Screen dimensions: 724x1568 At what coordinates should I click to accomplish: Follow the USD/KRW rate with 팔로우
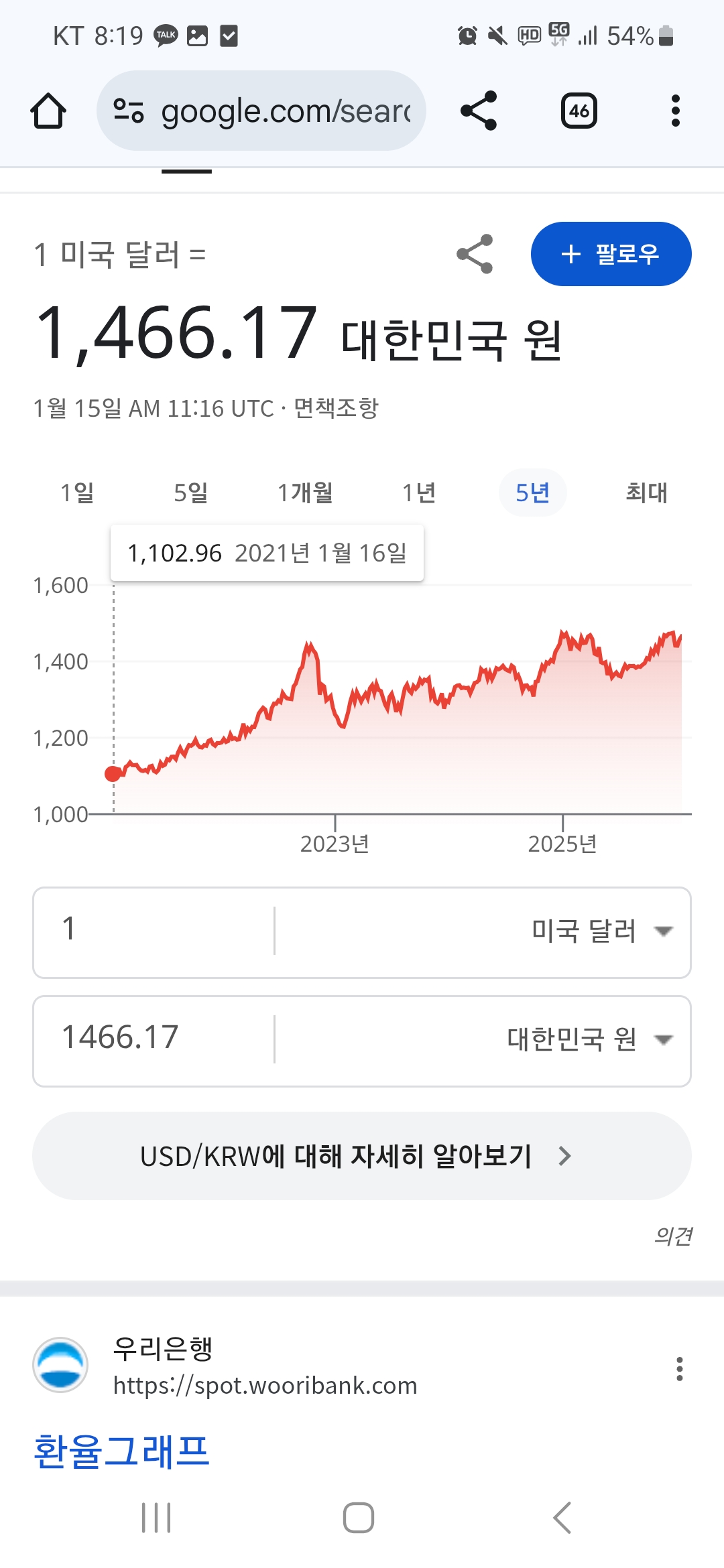click(x=611, y=254)
